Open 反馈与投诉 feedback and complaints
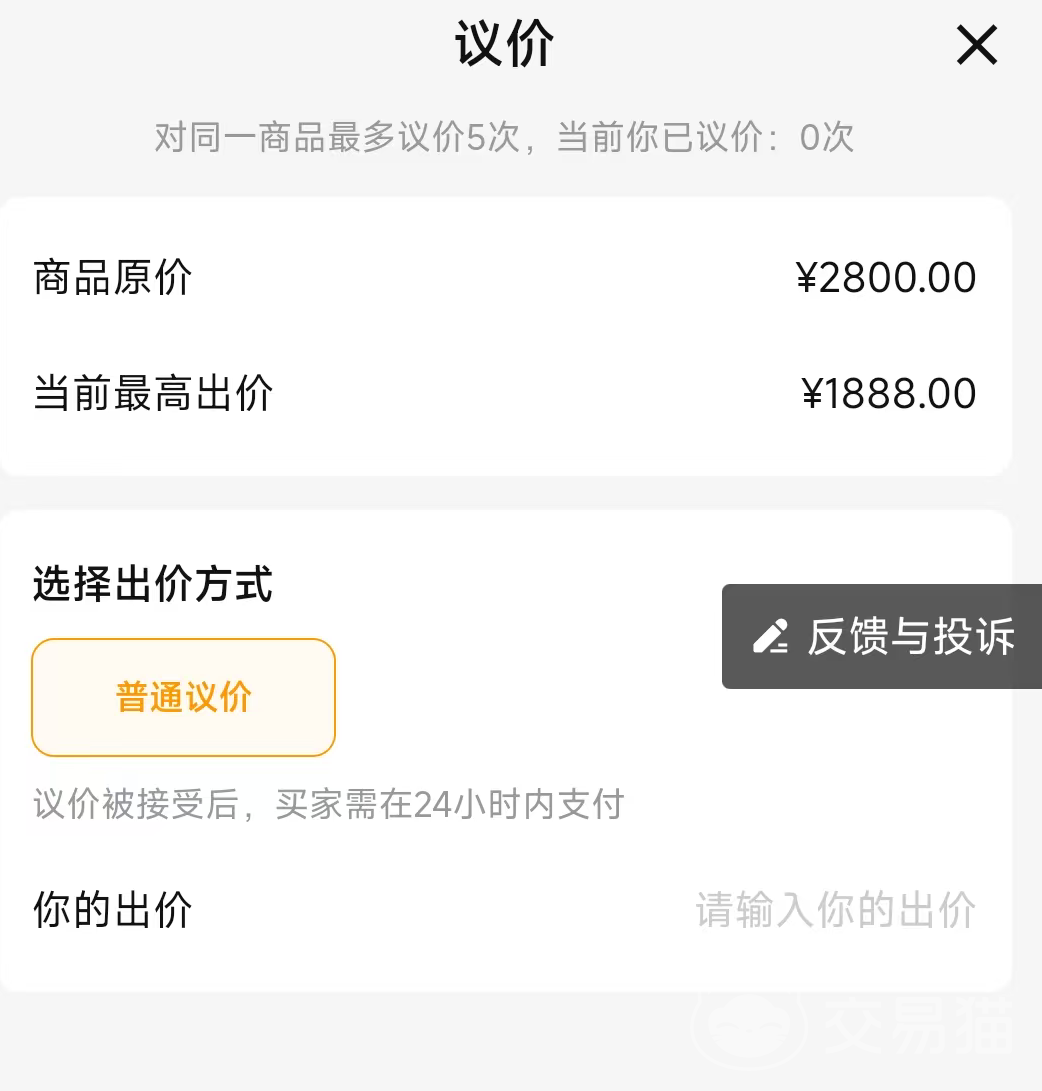 click(882, 637)
